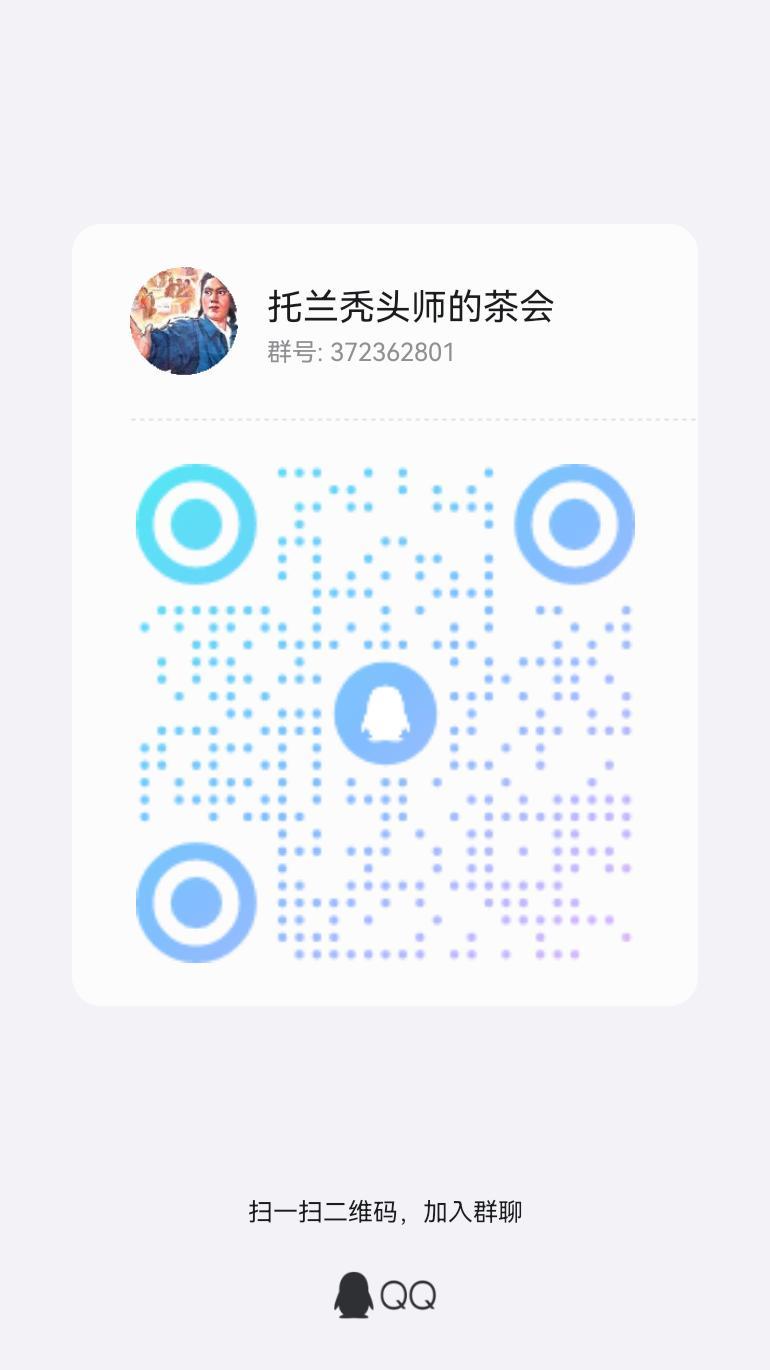Select the bottom-left QR code position marker
The width and height of the screenshot is (770, 1370).
196,902
